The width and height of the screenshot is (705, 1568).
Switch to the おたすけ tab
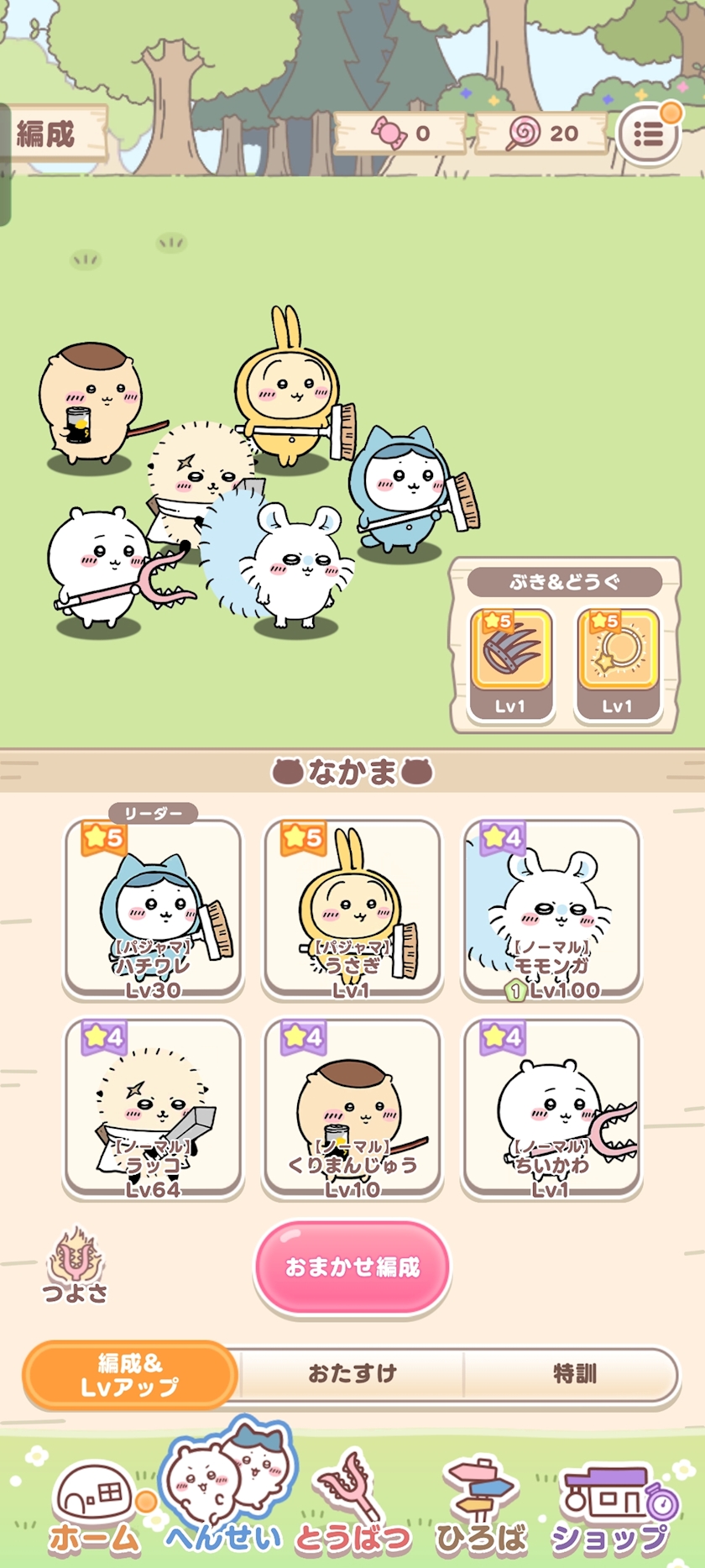point(352,1374)
